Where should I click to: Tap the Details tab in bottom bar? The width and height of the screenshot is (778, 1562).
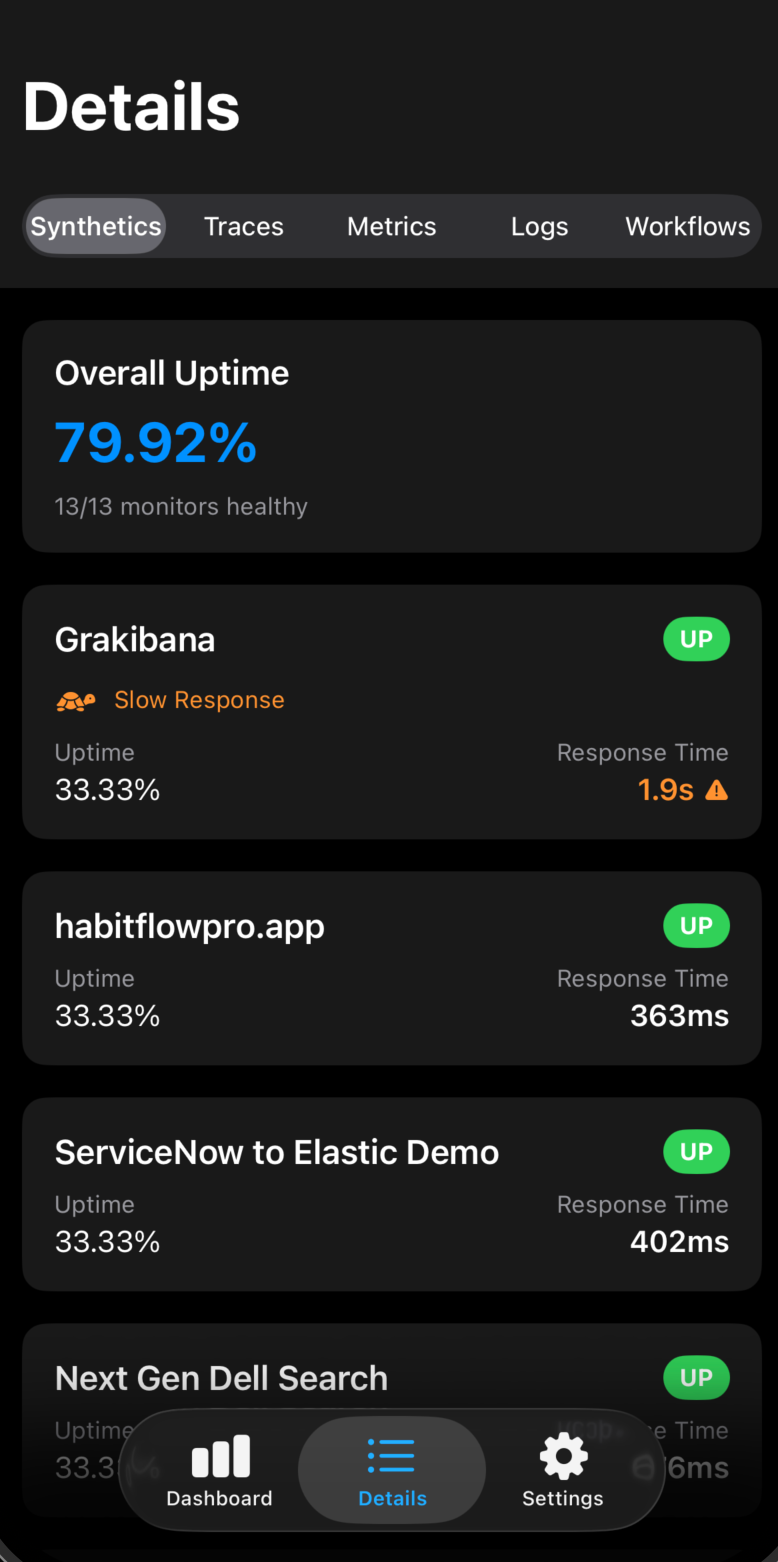tap(392, 1471)
